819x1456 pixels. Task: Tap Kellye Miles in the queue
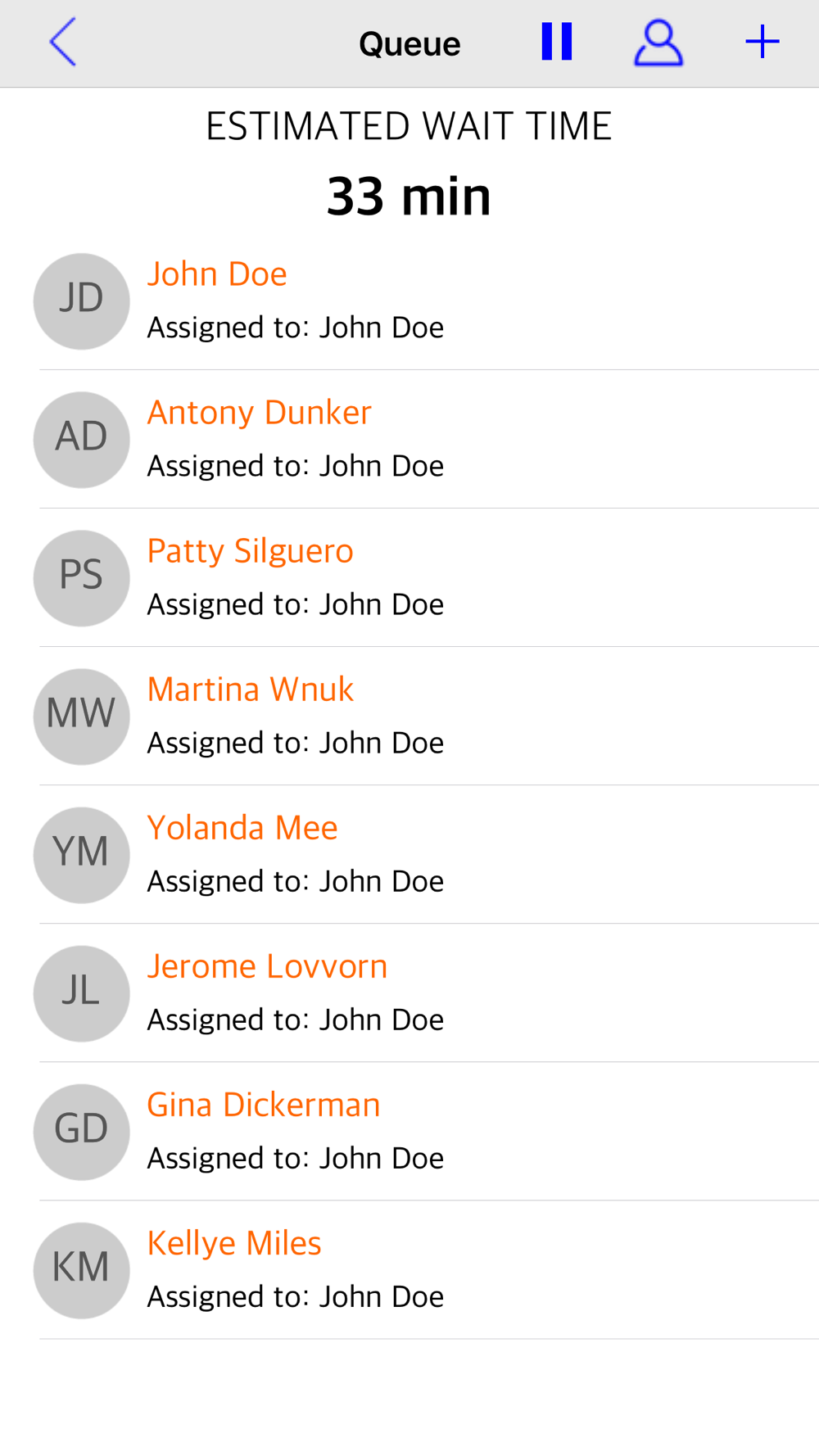pyautogui.click(x=409, y=1270)
